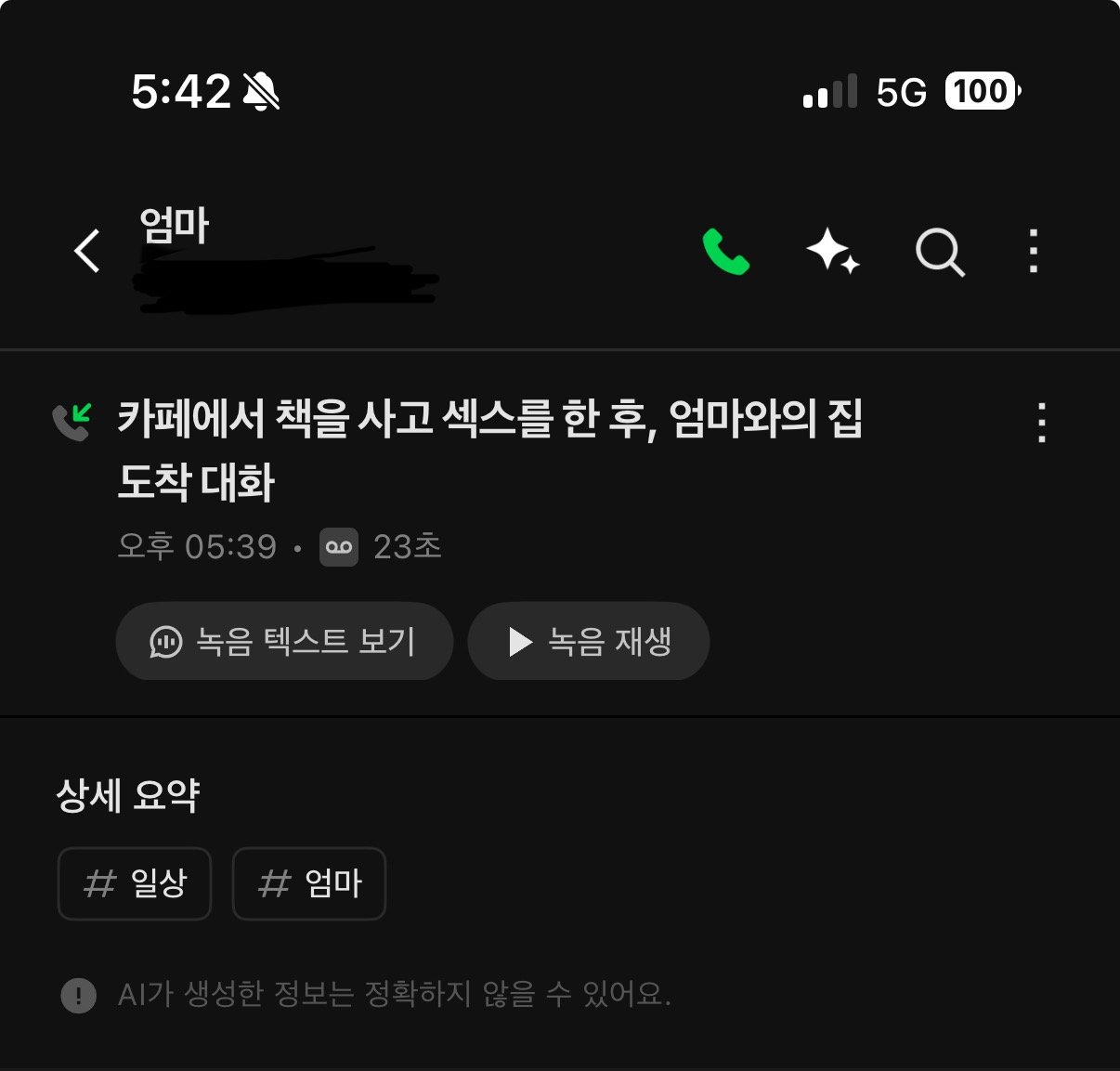Play the recording with 녹음 재생

[589, 641]
